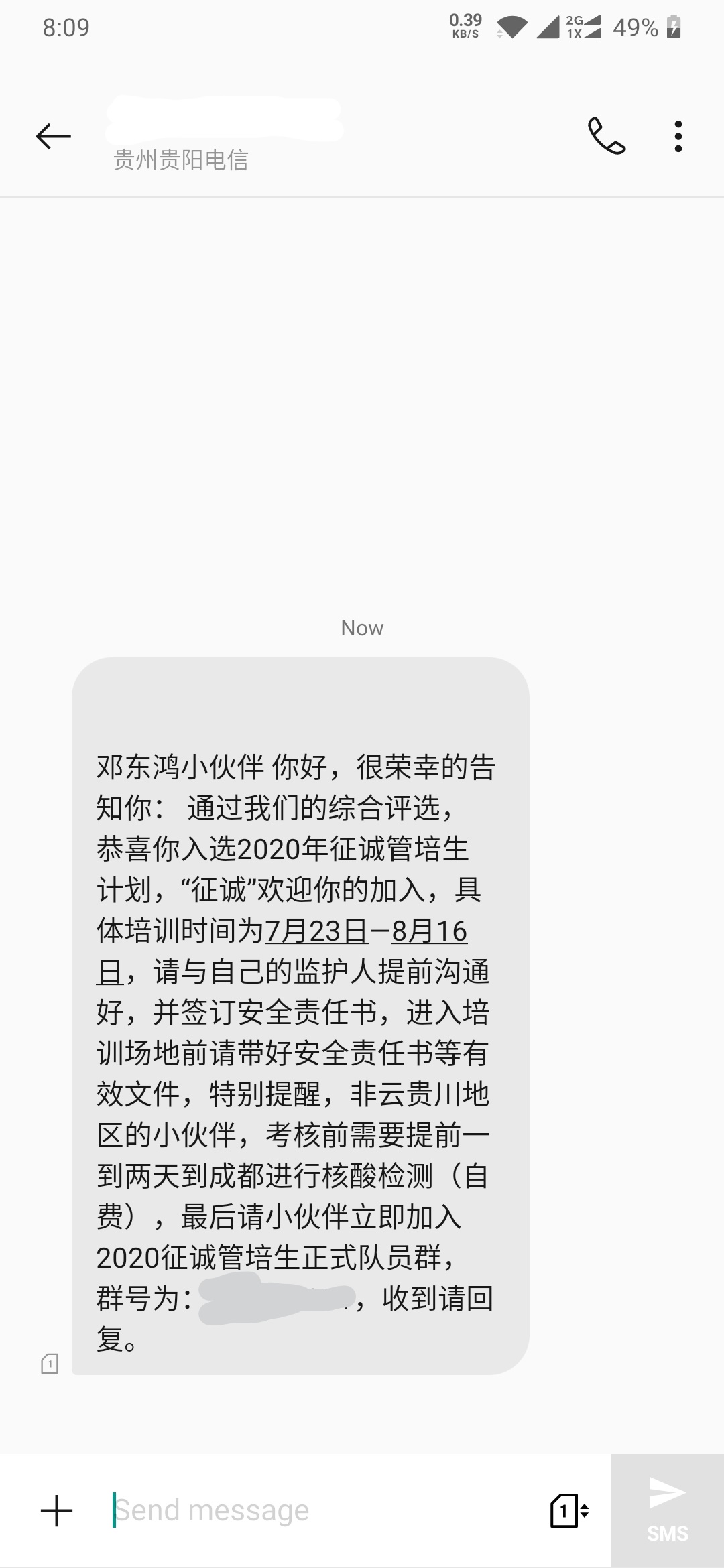Screen dimensions: 724x1568
Task: Call this contact with the phone icon
Action: pos(607,136)
